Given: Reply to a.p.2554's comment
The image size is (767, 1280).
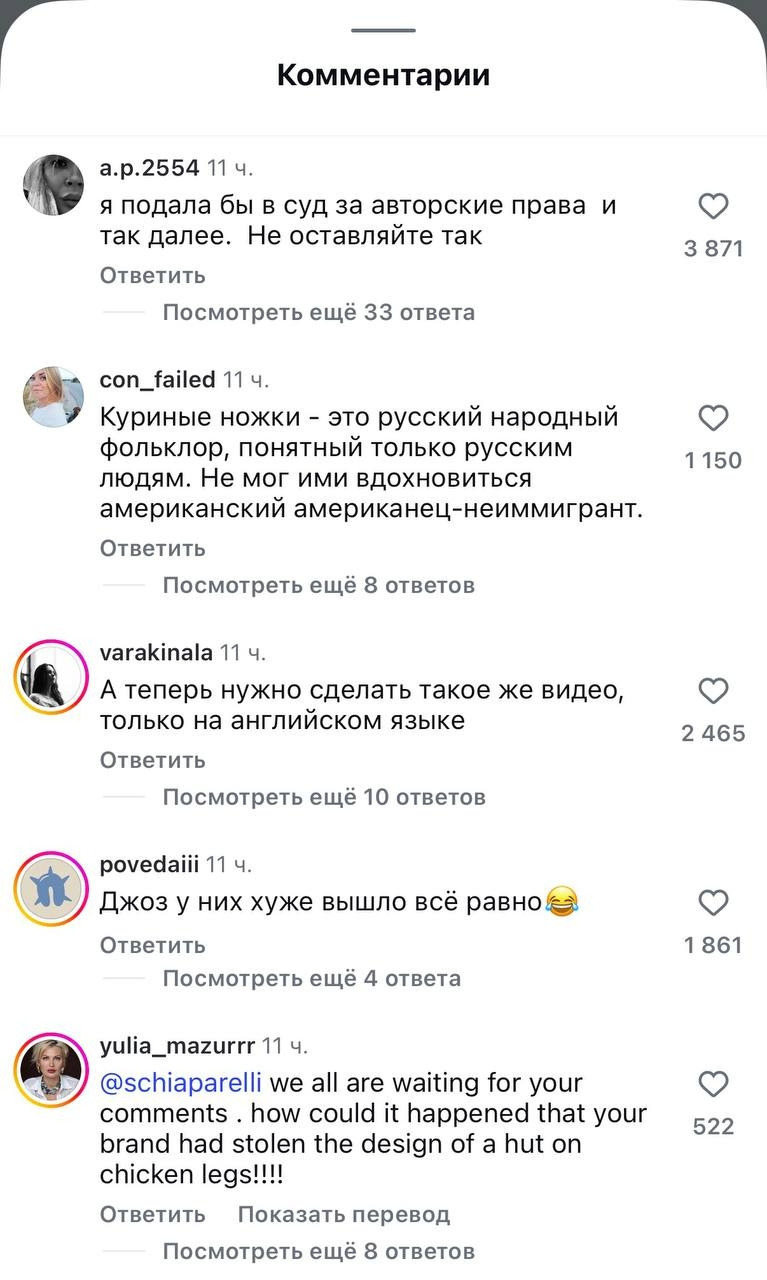Looking at the screenshot, I should point(152,275).
